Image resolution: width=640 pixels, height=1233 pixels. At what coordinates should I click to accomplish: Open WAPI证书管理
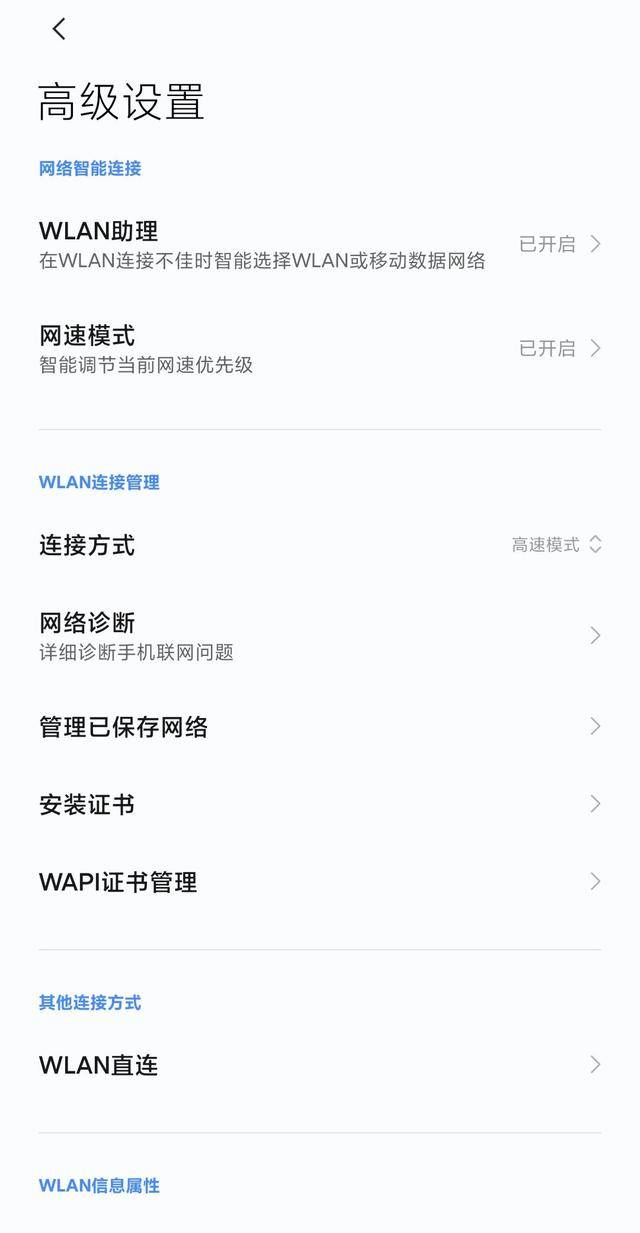pos(320,882)
